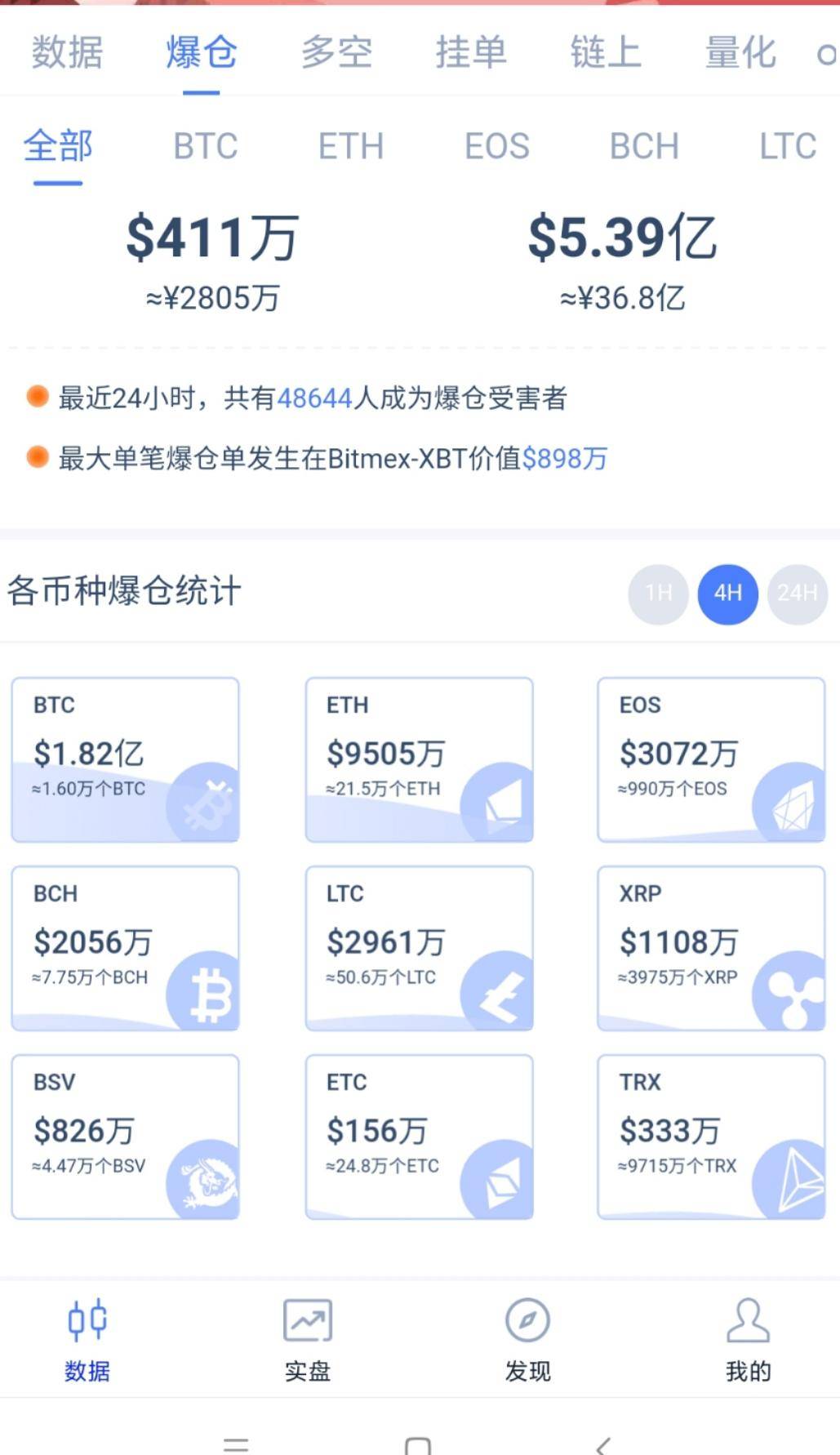The width and height of the screenshot is (840, 1455).
Task: Open the 量化 tab
Action: coord(740,53)
